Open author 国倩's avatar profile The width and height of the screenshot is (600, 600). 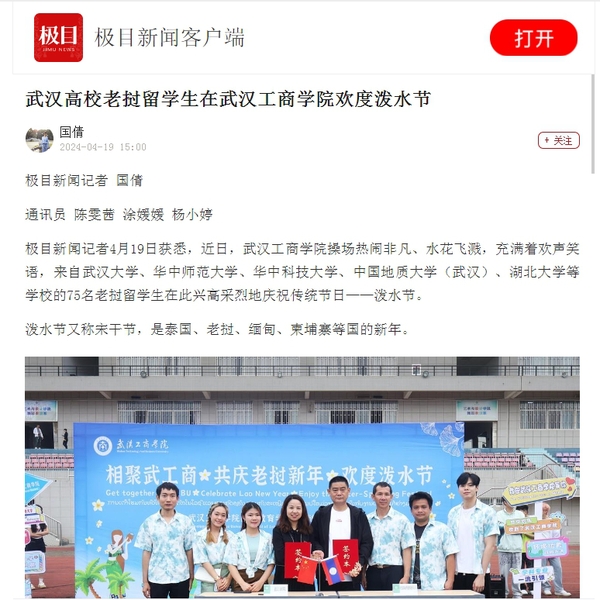39,139
